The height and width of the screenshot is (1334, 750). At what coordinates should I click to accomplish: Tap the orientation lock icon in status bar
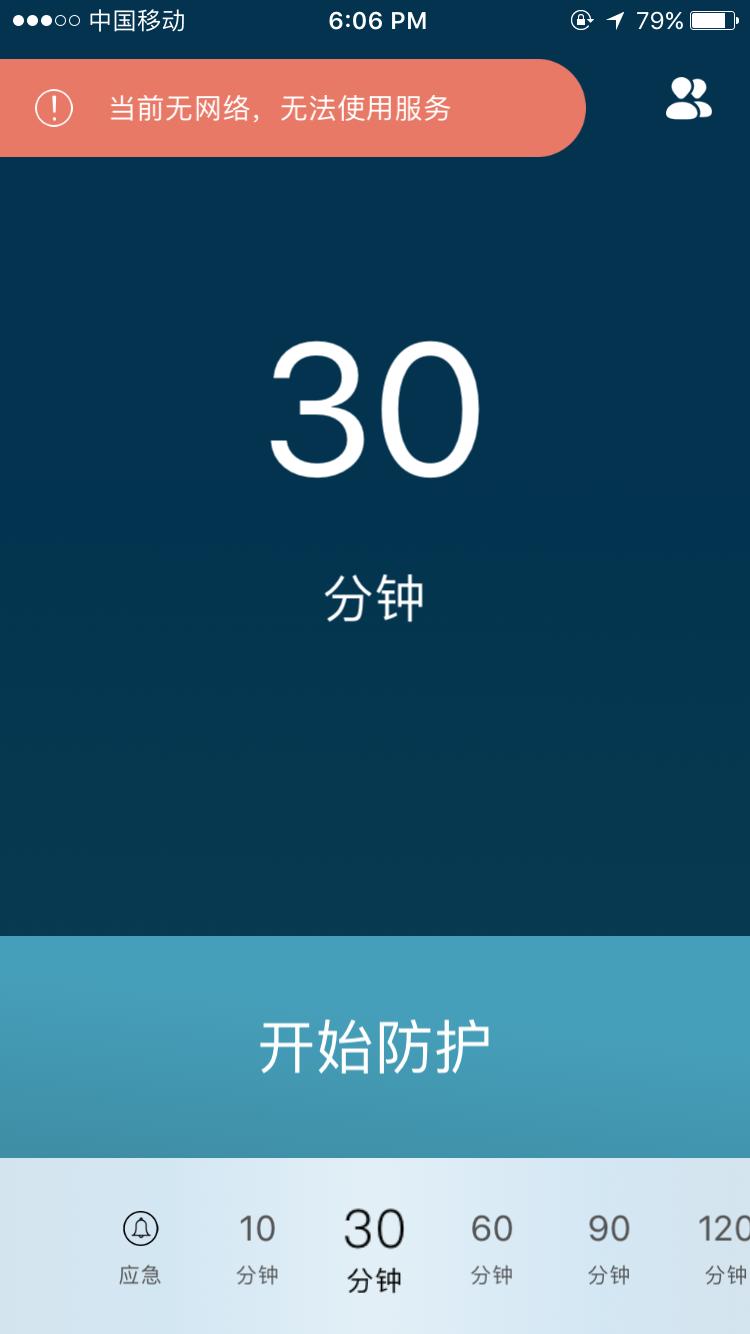tap(580, 18)
